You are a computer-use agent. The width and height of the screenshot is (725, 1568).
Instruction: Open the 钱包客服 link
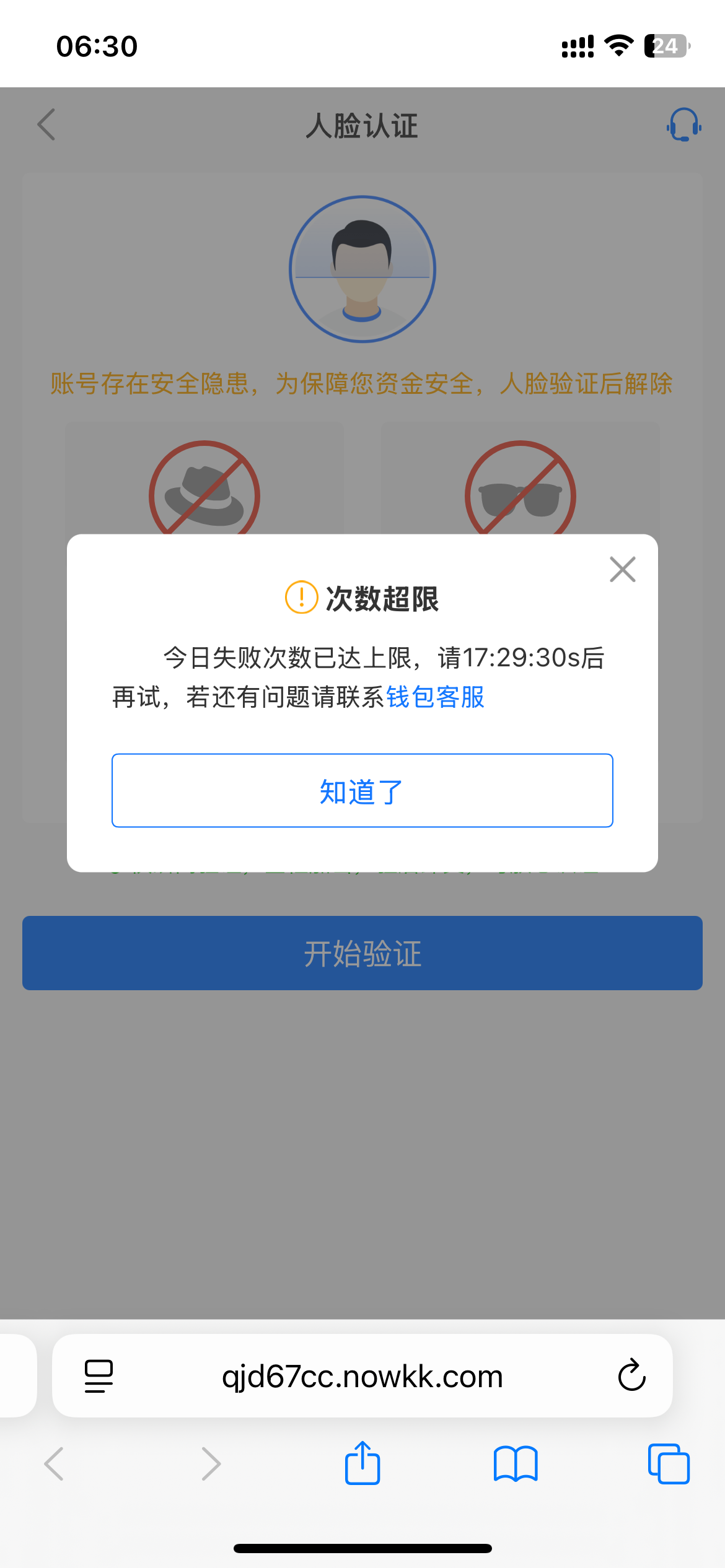point(435,697)
